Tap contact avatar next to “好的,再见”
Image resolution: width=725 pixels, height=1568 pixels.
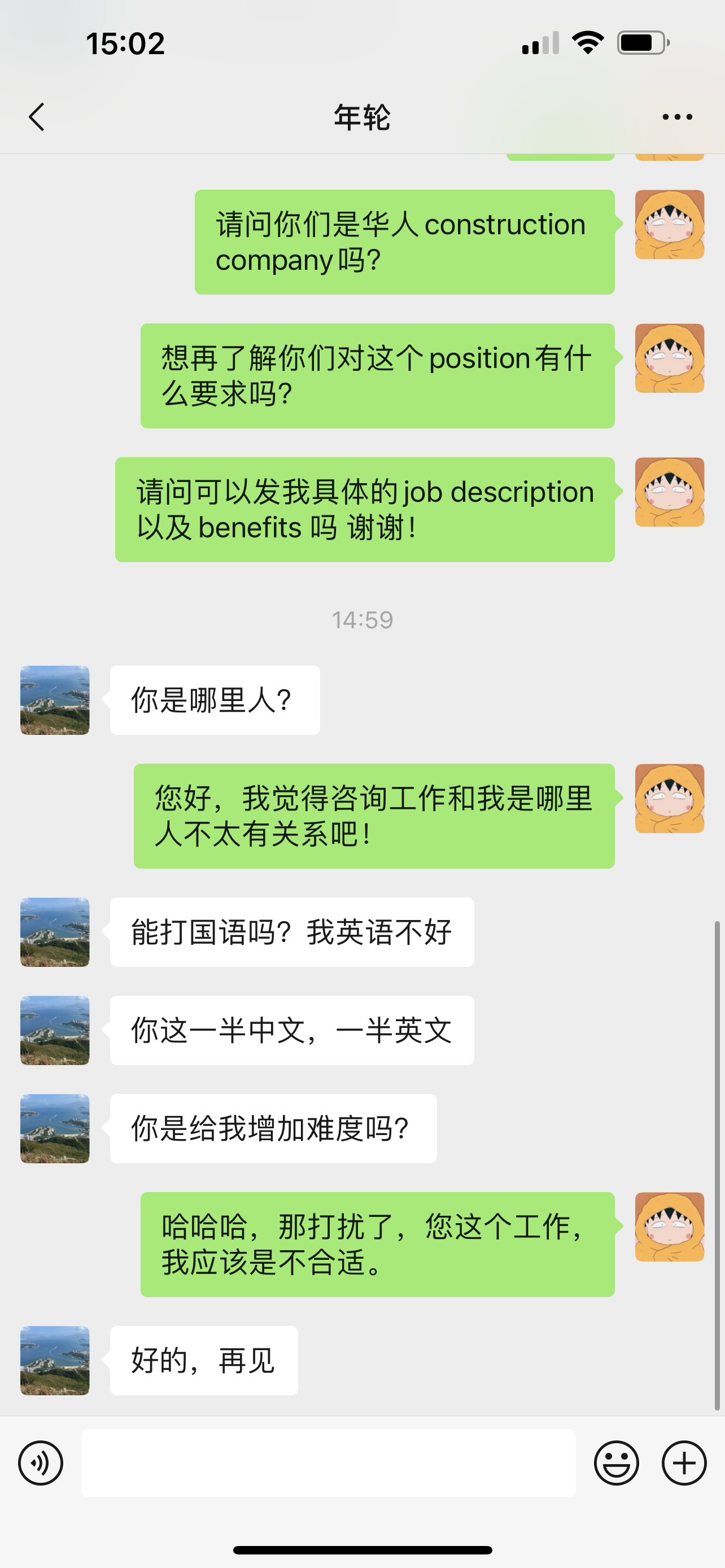tap(55, 1360)
